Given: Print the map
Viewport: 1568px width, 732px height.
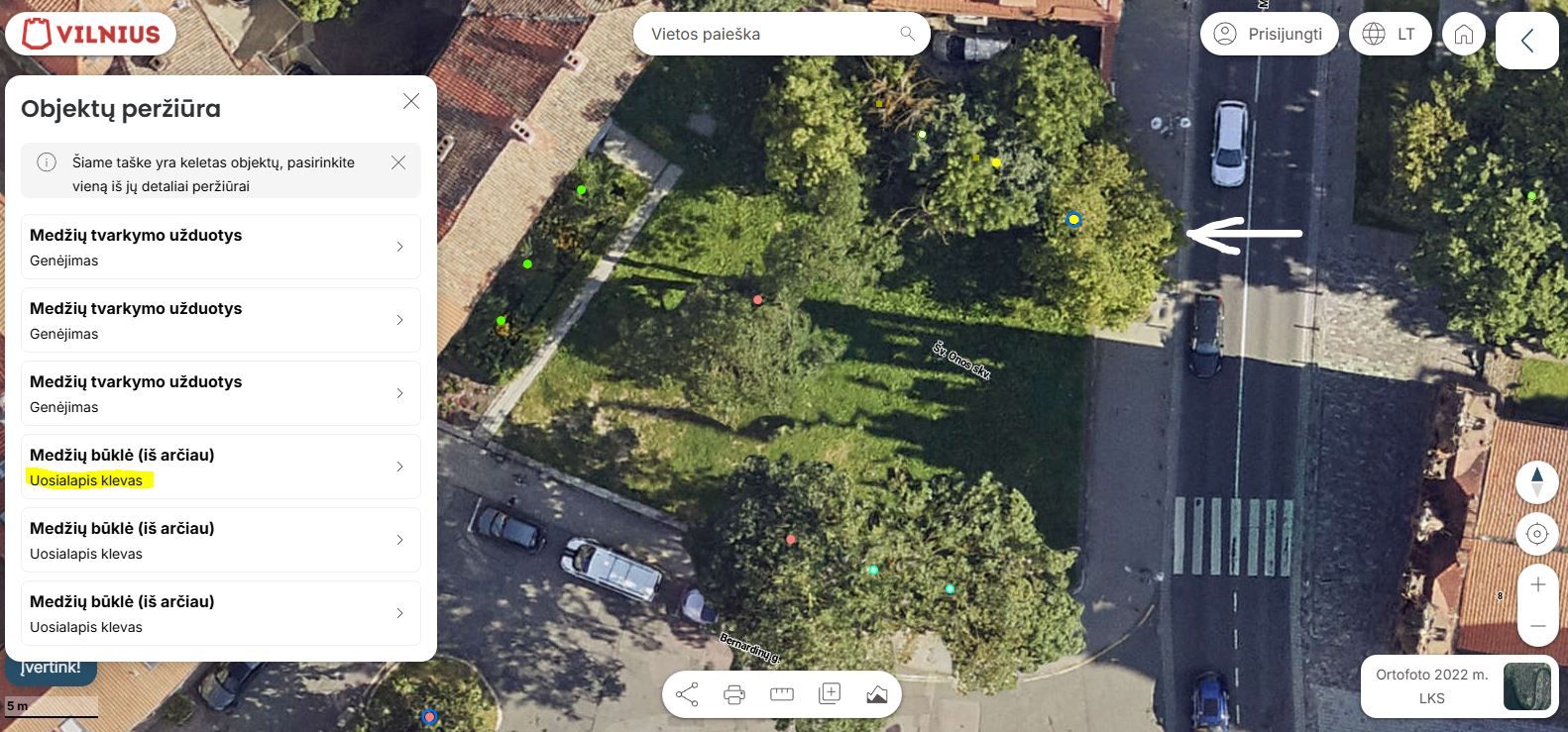Looking at the screenshot, I should click(x=734, y=694).
